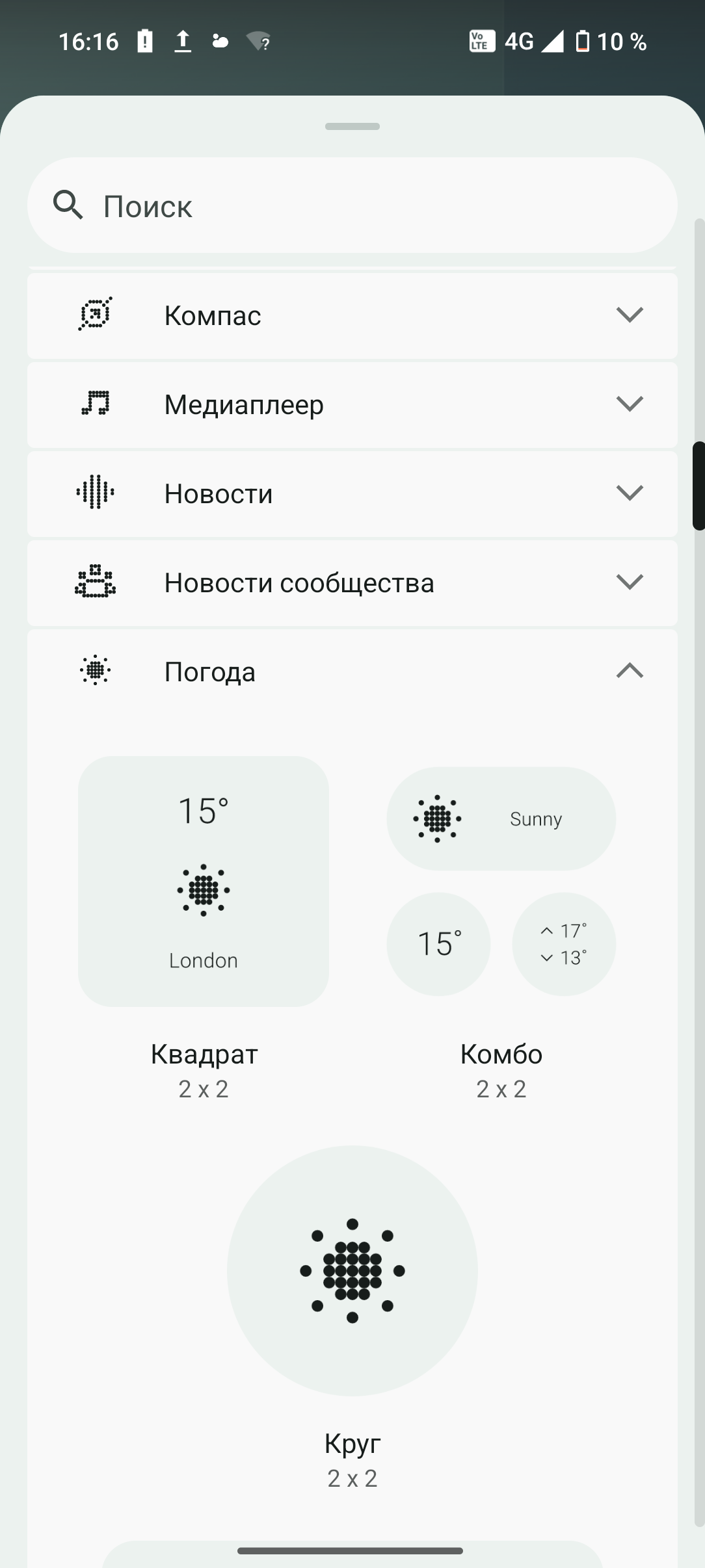Pick the Круг weather widget

352,1270
